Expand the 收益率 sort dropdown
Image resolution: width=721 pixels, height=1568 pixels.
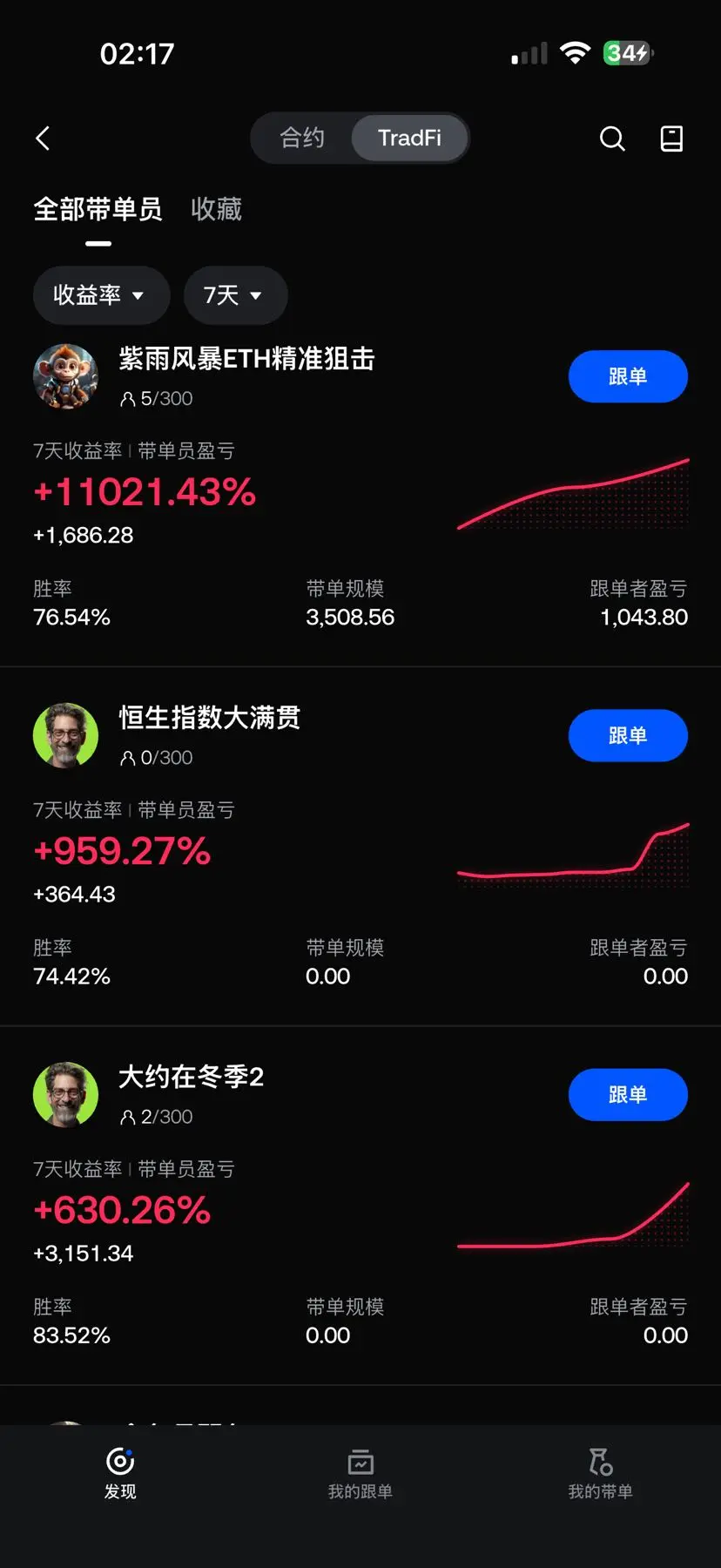tap(101, 295)
